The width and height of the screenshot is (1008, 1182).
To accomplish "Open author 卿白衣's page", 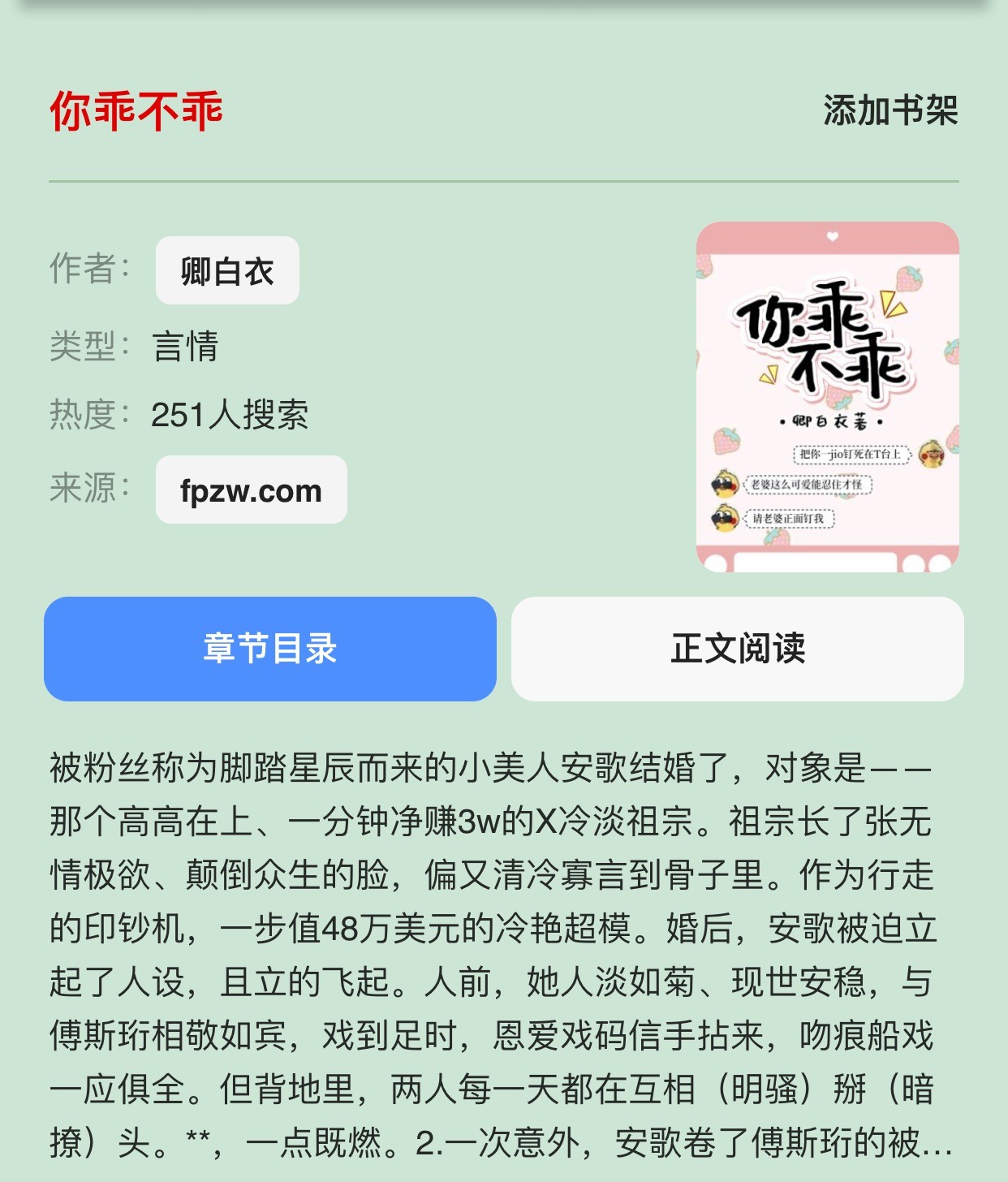I will point(227,271).
